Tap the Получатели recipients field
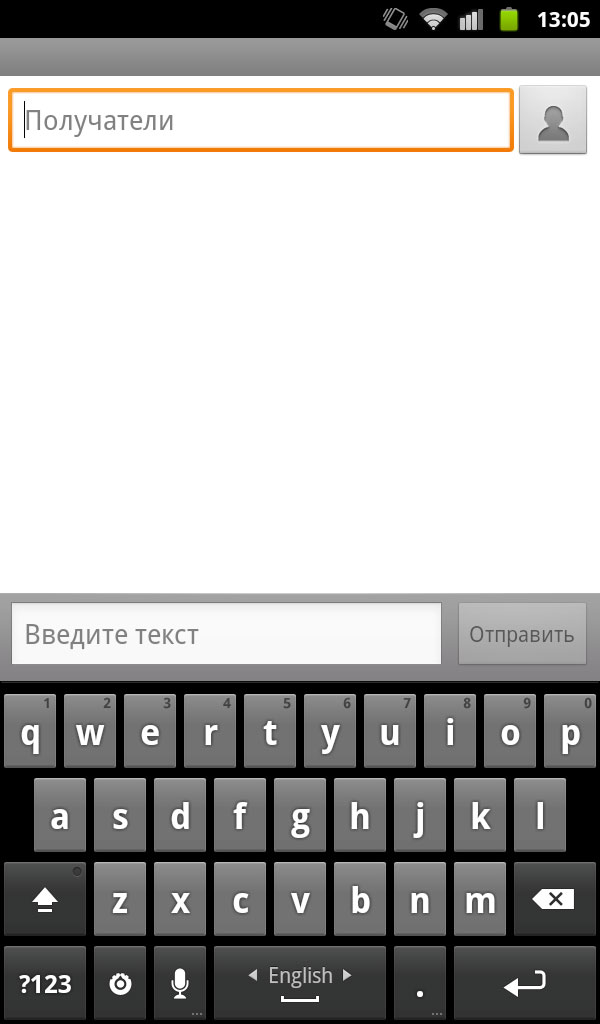The width and height of the screenshot is (600, 1024). pyautogui.click(x=261, y=120)
